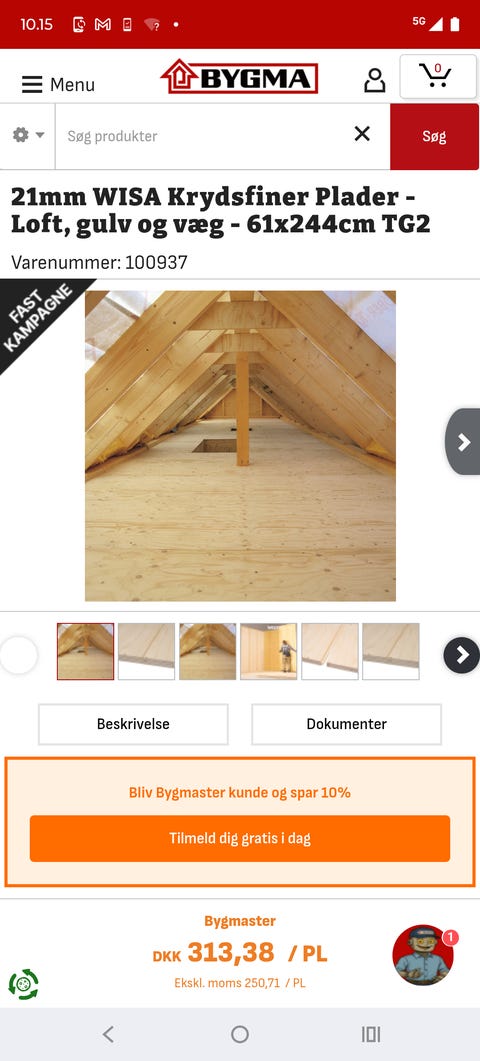Advance the thumbnail strip with the dark arrow

click(462, 655)
